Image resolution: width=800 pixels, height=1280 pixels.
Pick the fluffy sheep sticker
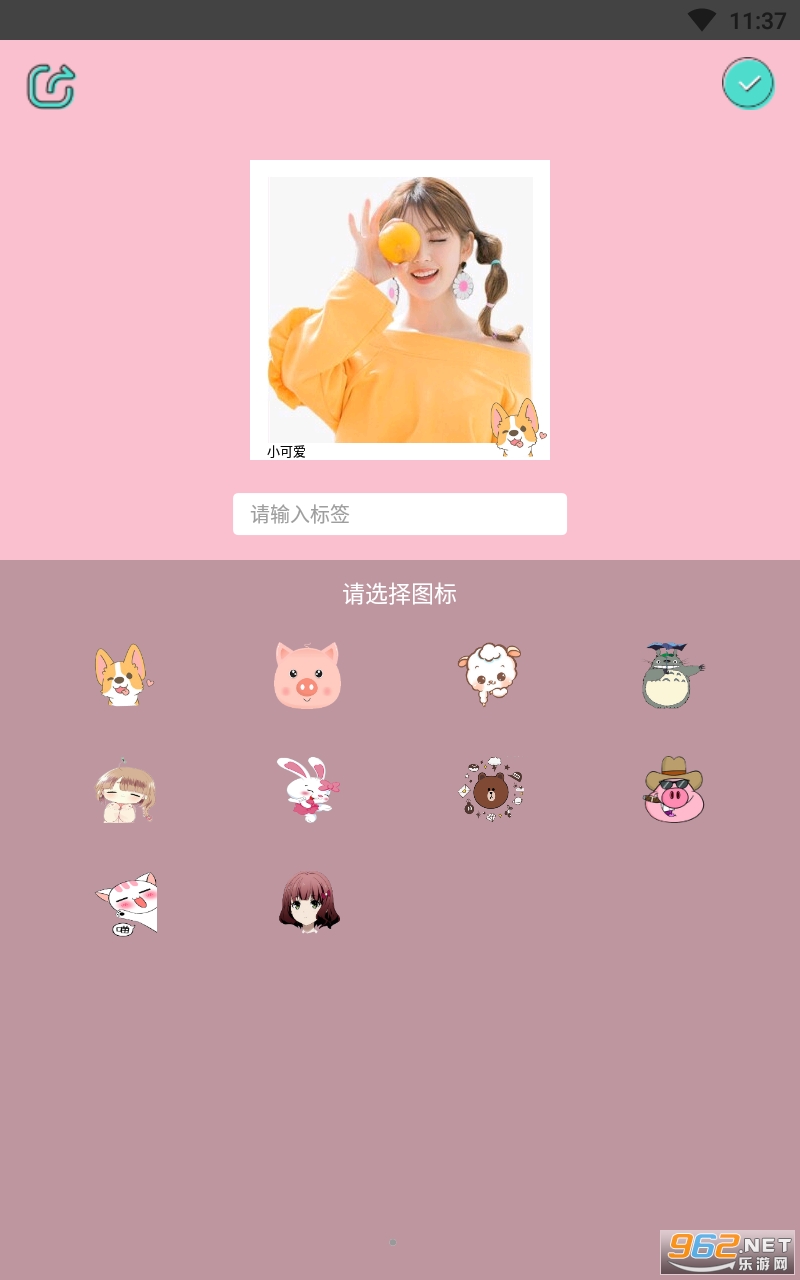tap(490, 674)
